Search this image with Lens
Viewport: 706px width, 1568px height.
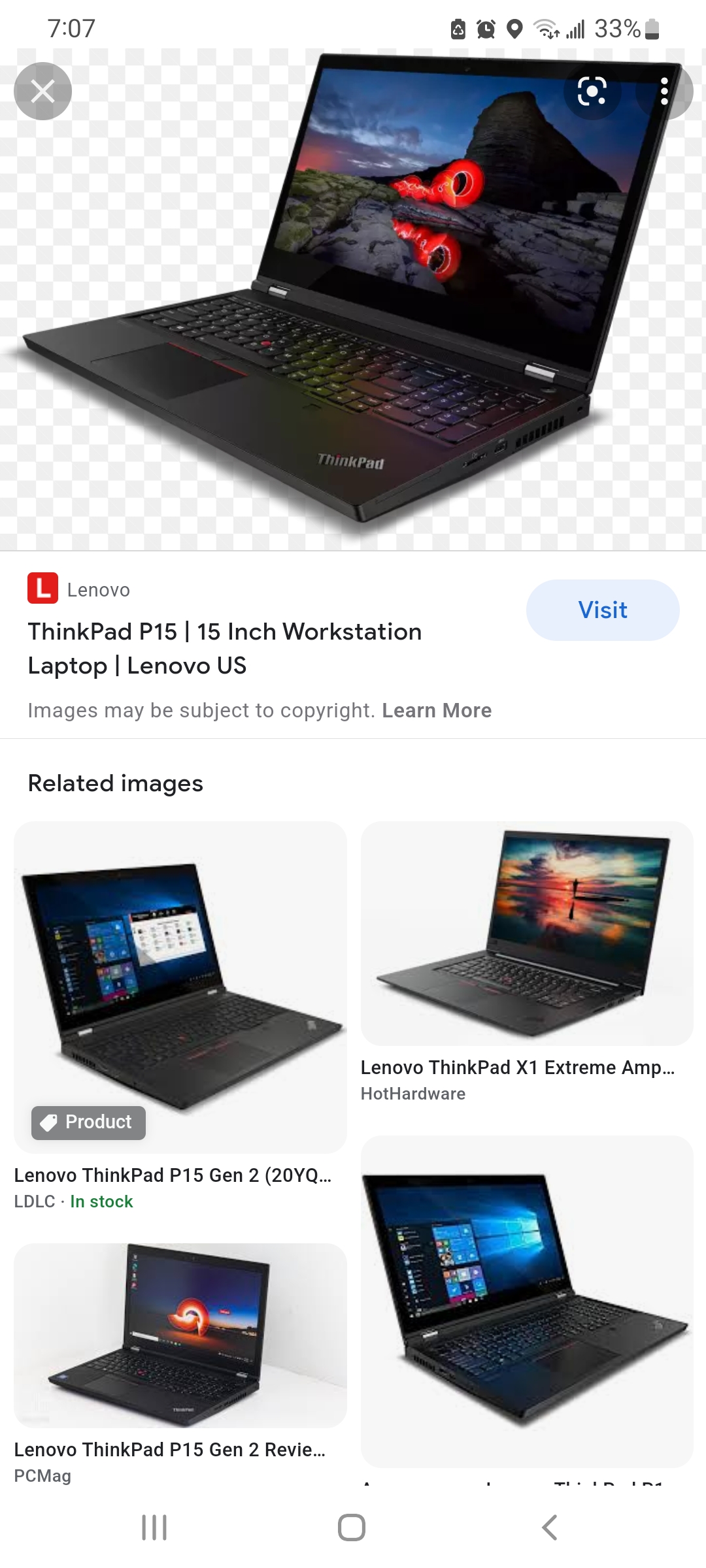point(592,91)
